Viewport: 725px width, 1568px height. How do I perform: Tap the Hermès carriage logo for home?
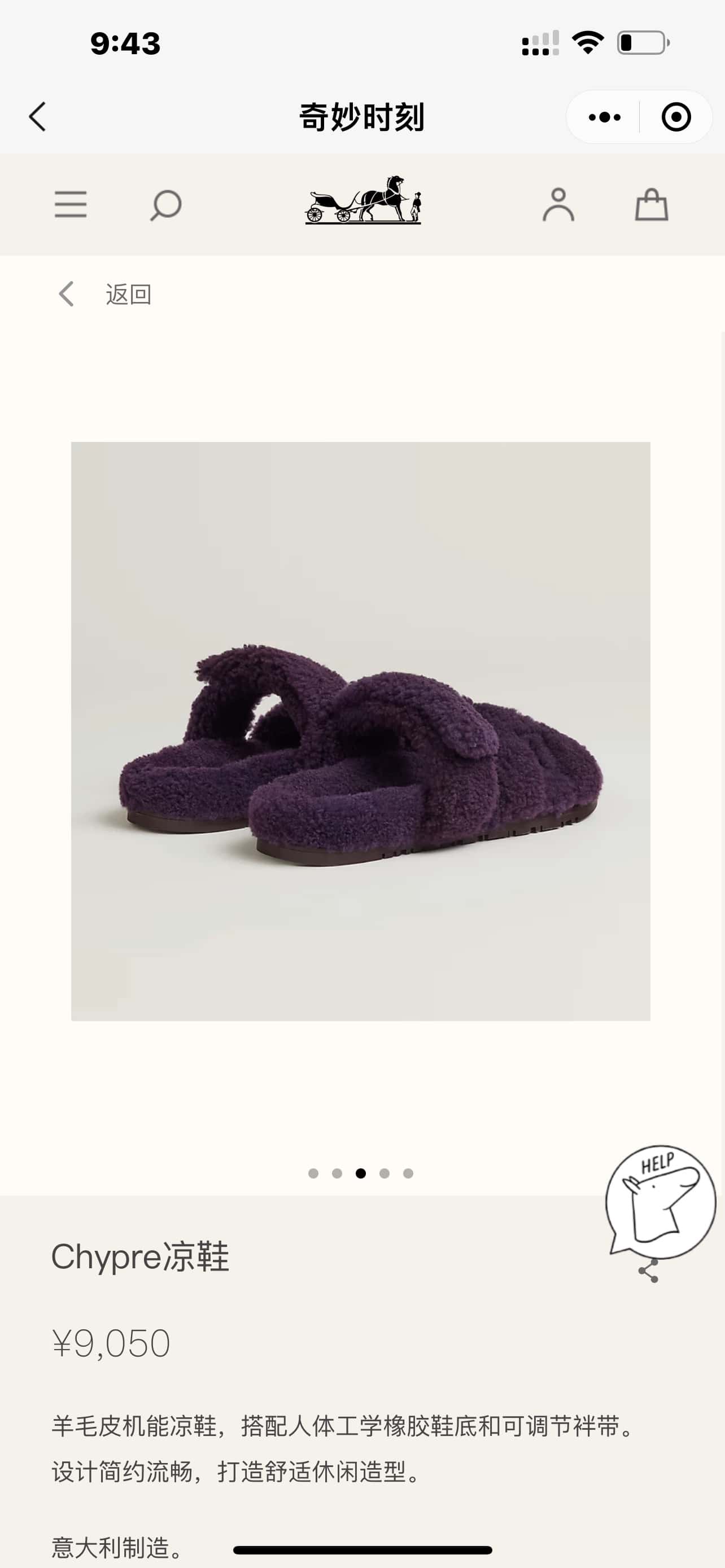(x=363, y=200)
